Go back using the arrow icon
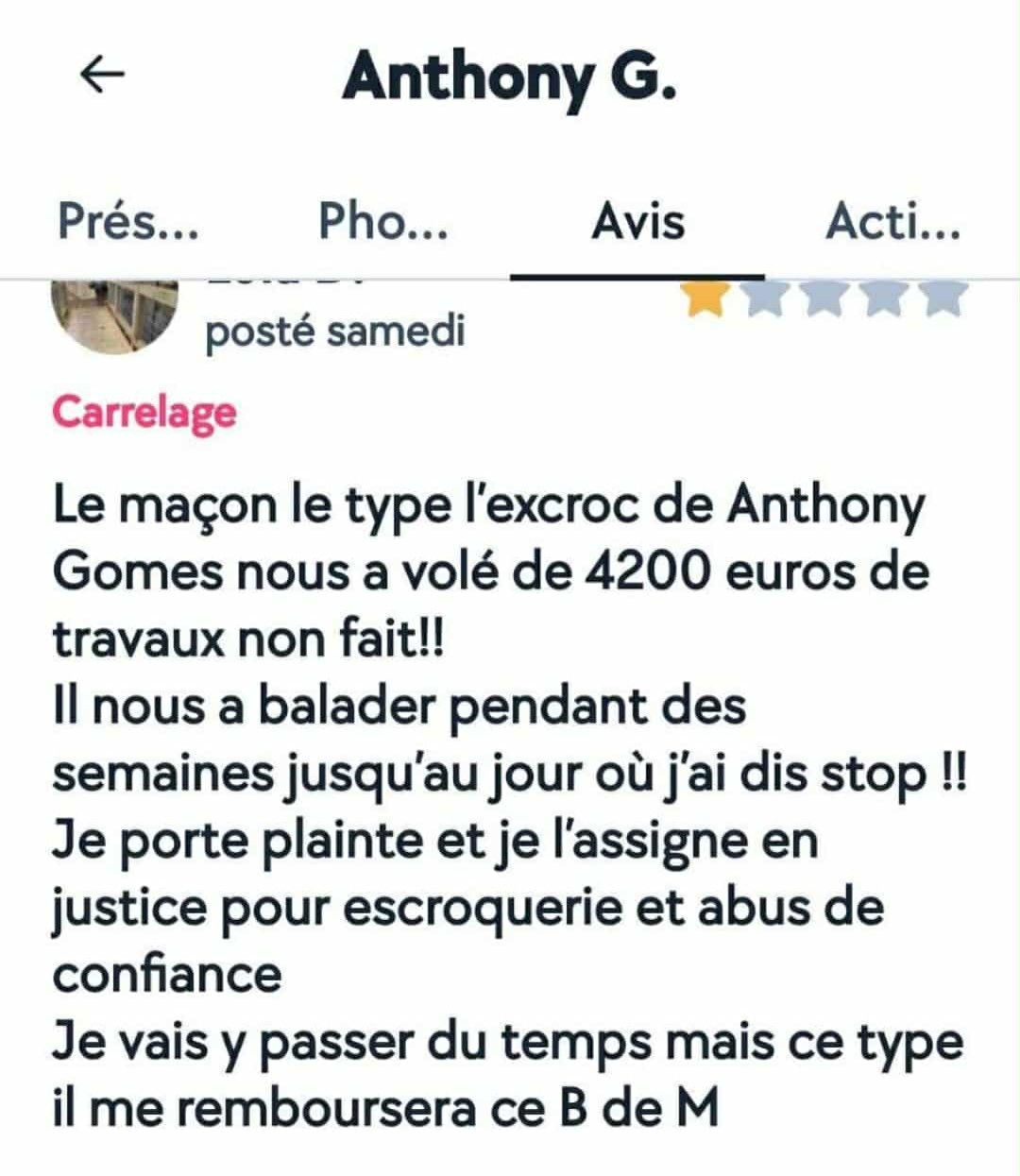Screen dimensions: 1020x1176 103,77
